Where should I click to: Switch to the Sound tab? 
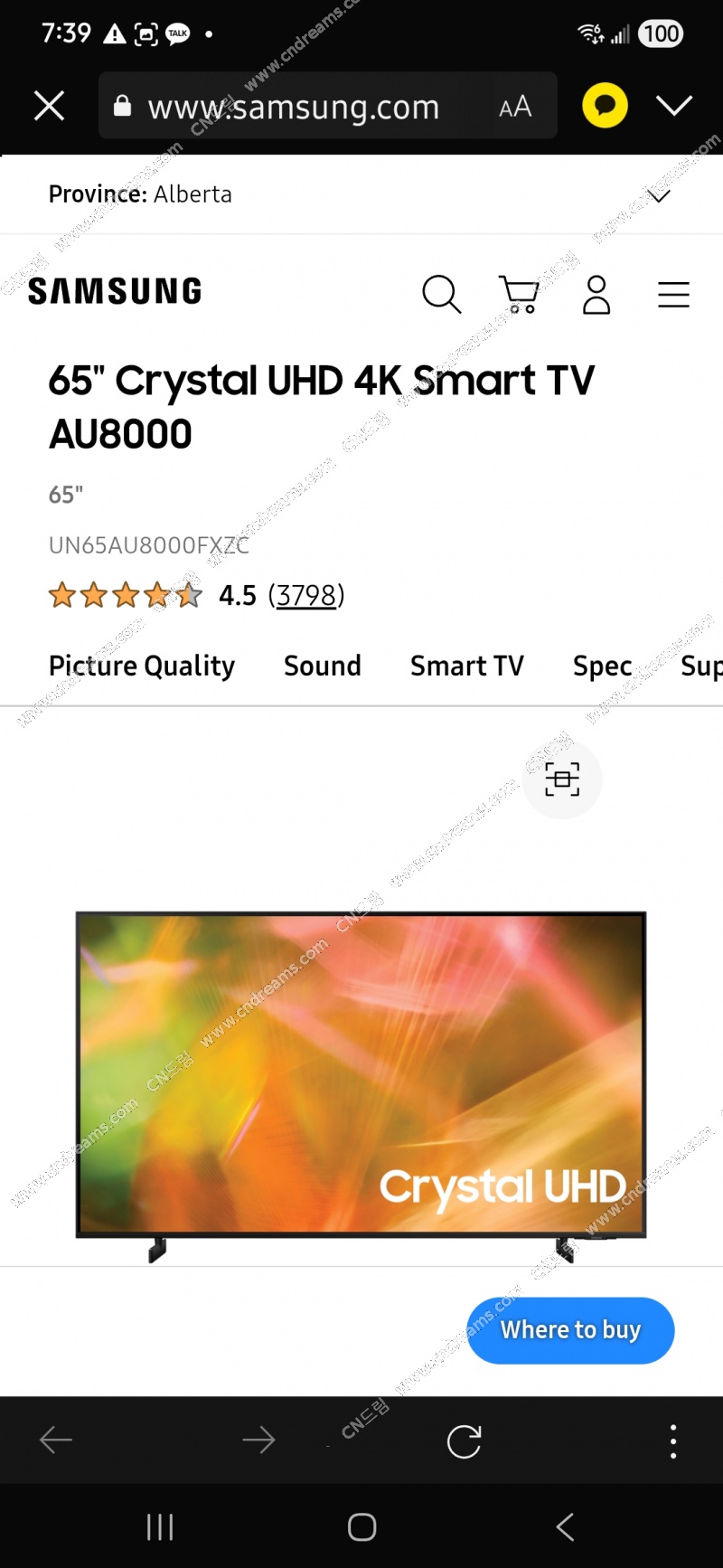323,666
